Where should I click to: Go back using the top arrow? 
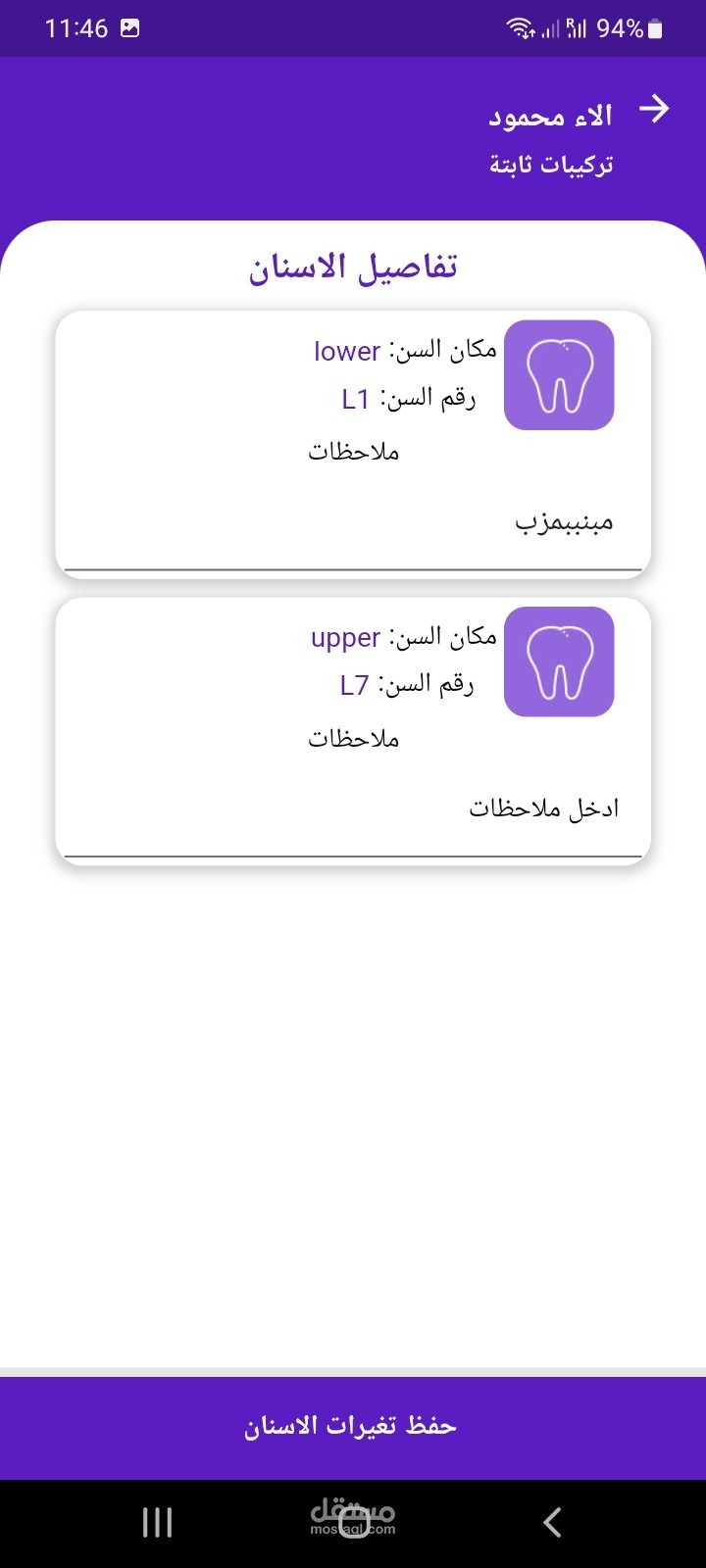click(653, 109)
